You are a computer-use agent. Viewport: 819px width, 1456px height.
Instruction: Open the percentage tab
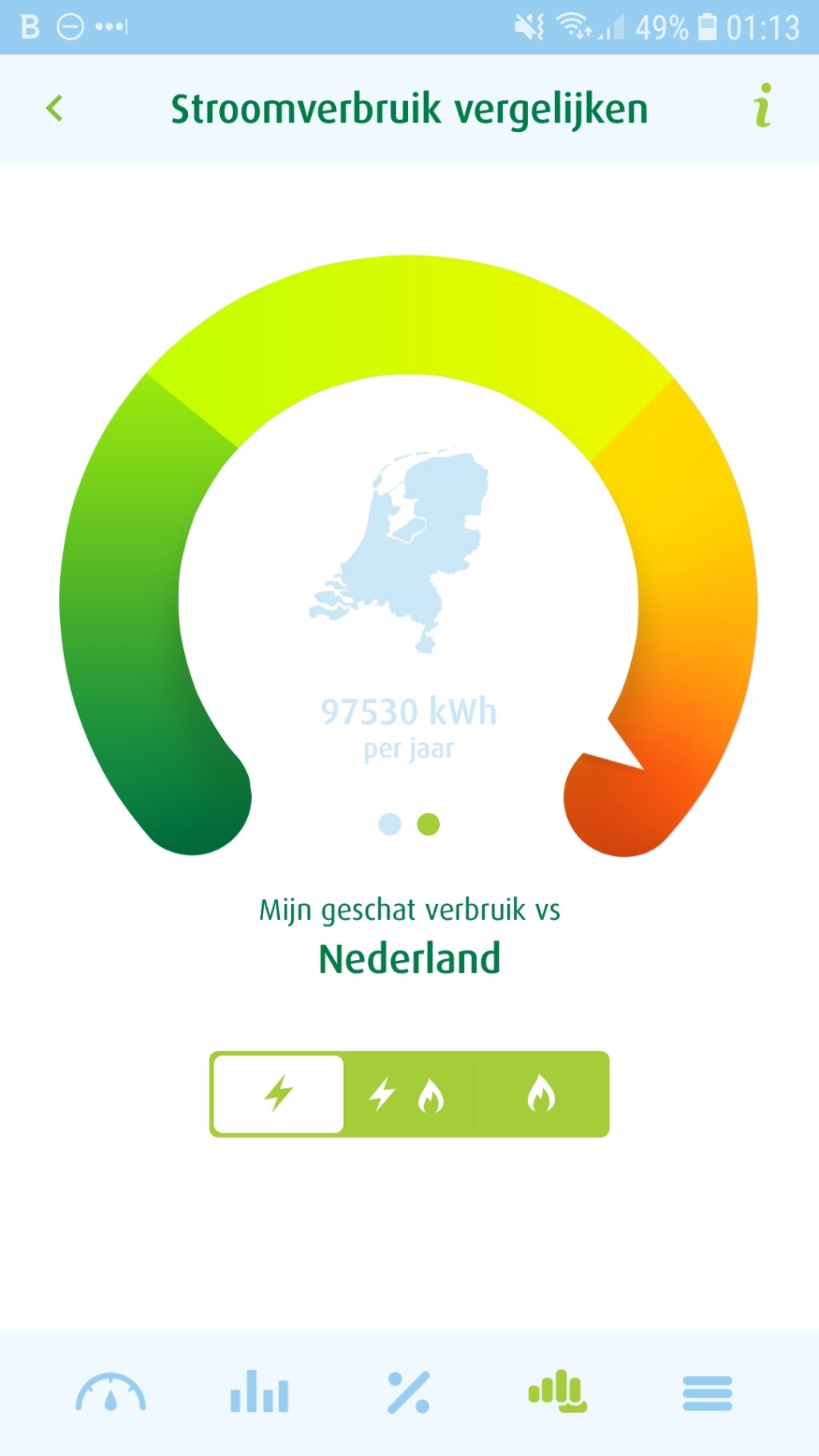click(409, 1393)
